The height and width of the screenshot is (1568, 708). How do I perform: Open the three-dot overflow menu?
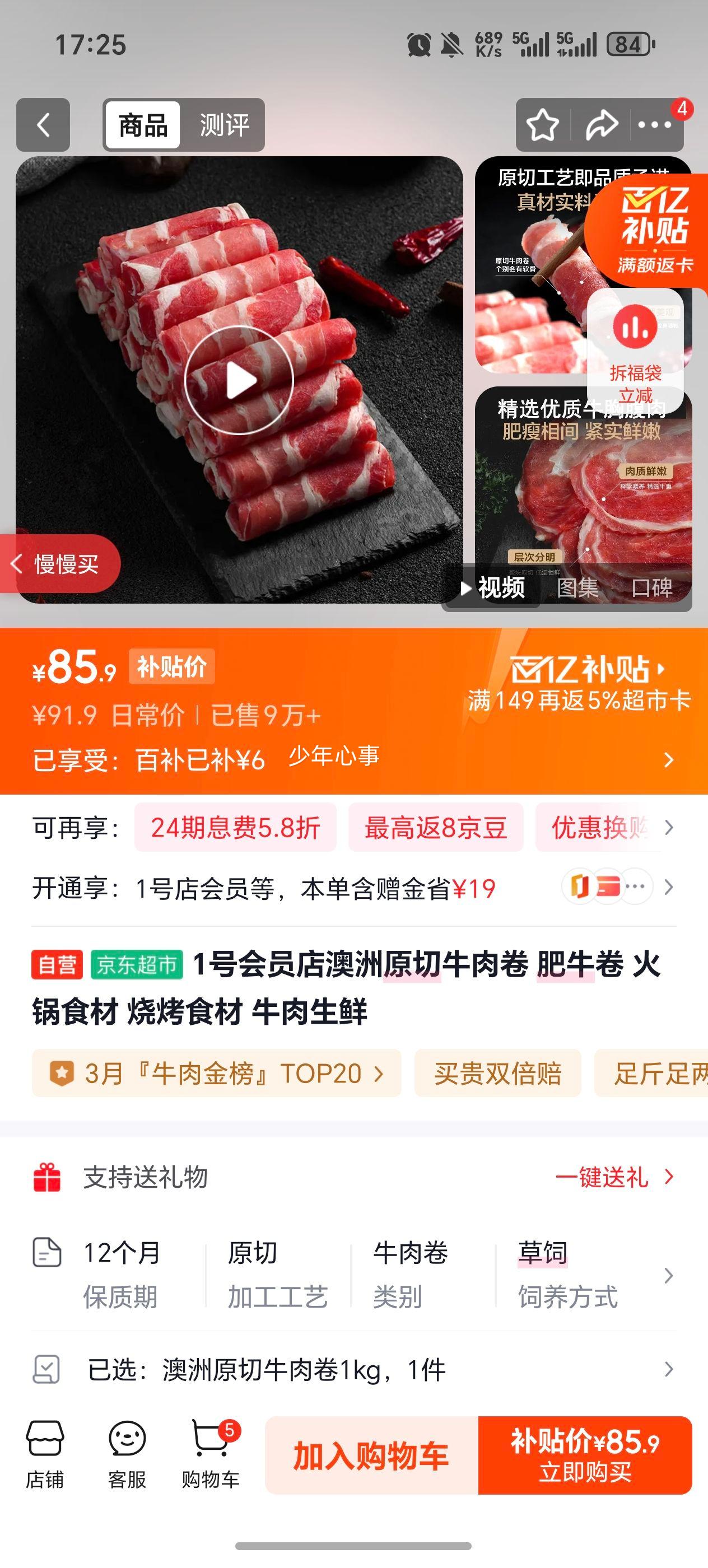click(x=654, y=125)
